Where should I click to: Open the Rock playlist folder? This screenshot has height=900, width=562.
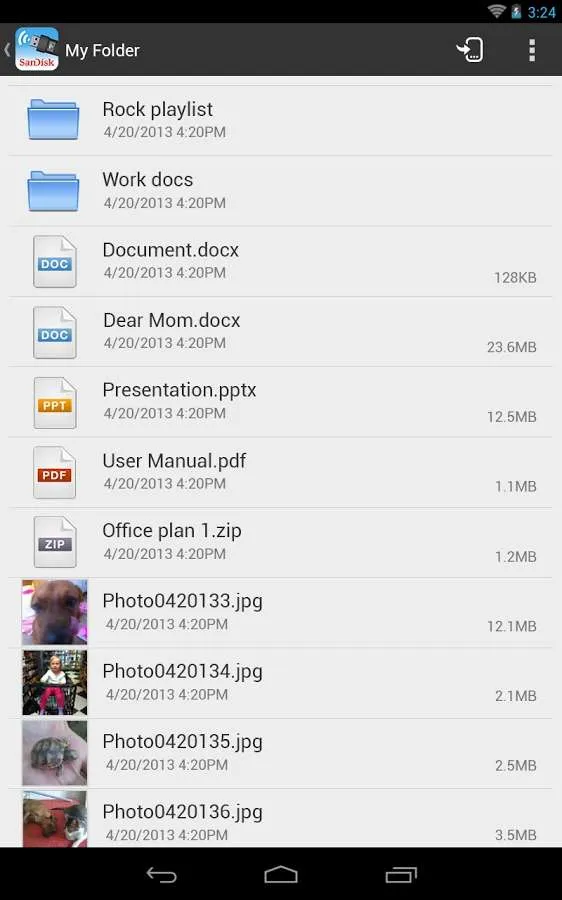pos(280,120)
